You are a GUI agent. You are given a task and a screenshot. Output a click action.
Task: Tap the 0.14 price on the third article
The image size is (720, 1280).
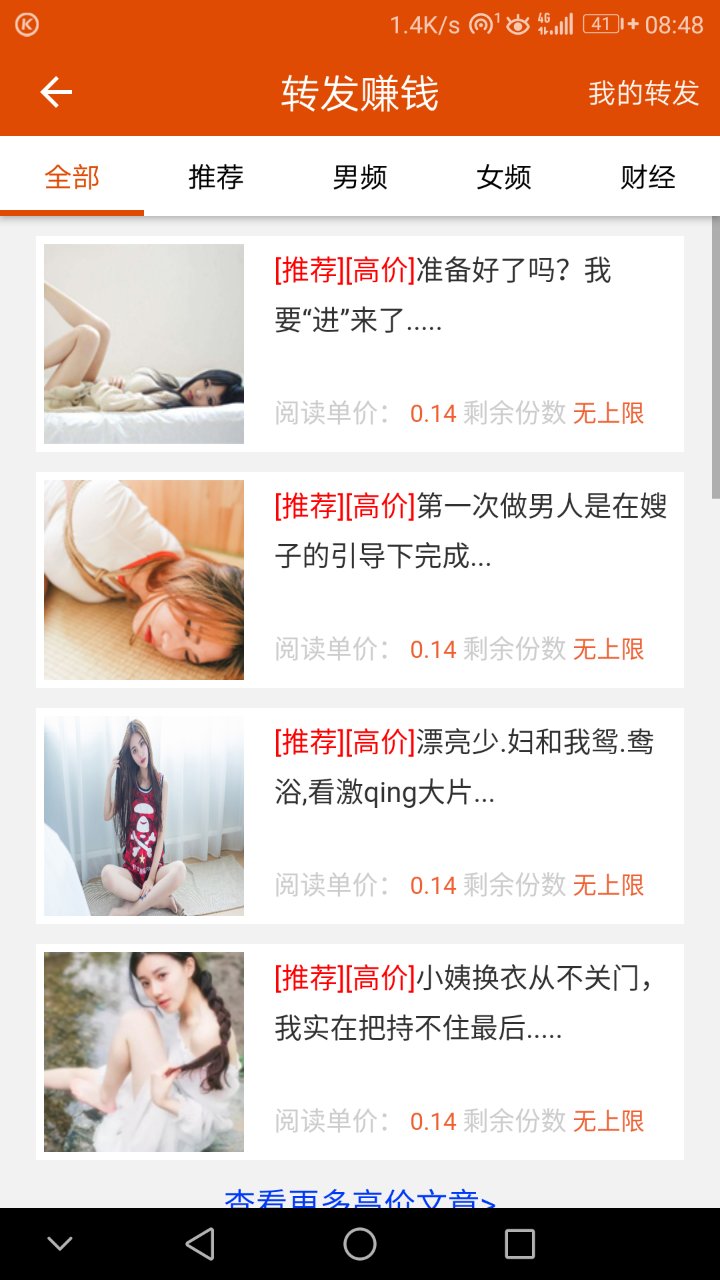tap(434, 885)
